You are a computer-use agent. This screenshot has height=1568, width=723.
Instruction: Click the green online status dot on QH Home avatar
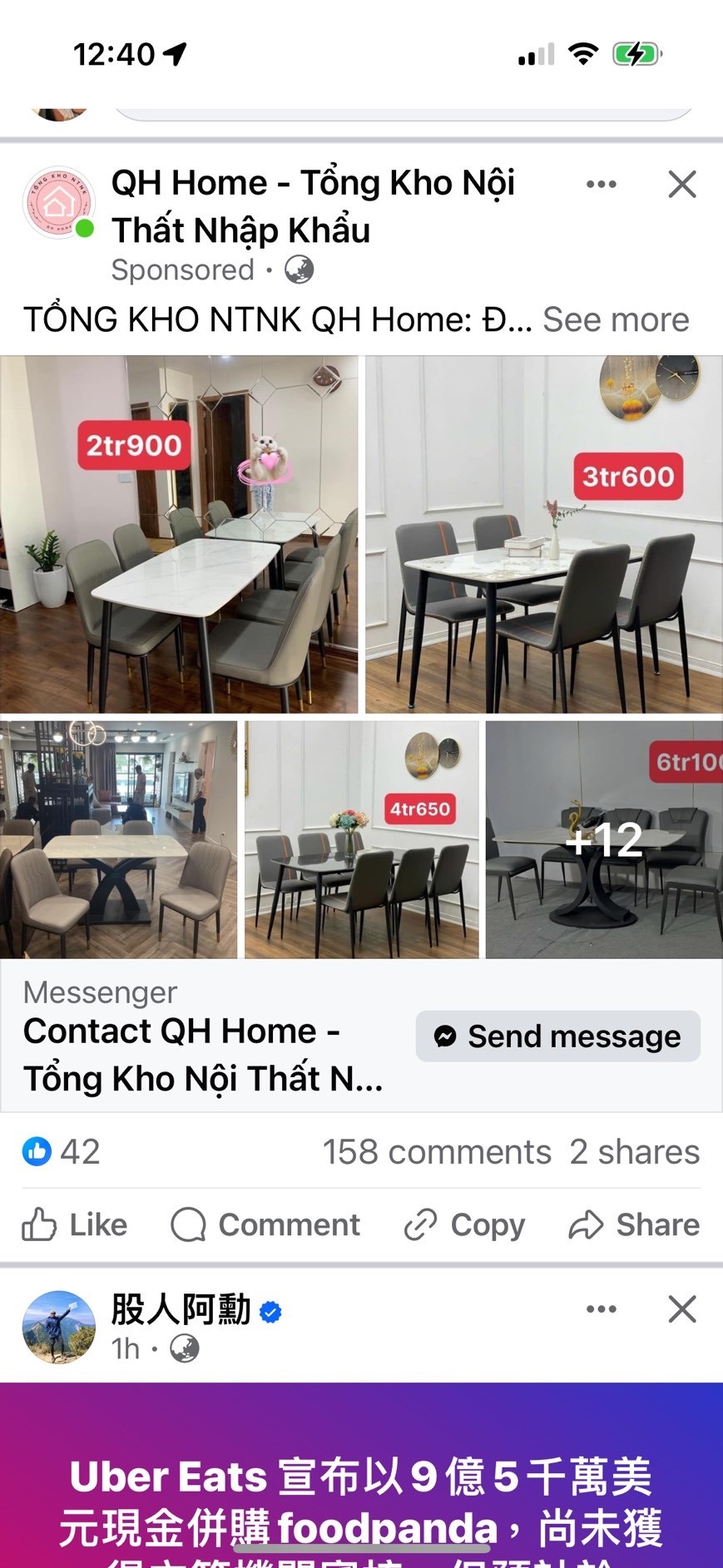tap(86, 230)
